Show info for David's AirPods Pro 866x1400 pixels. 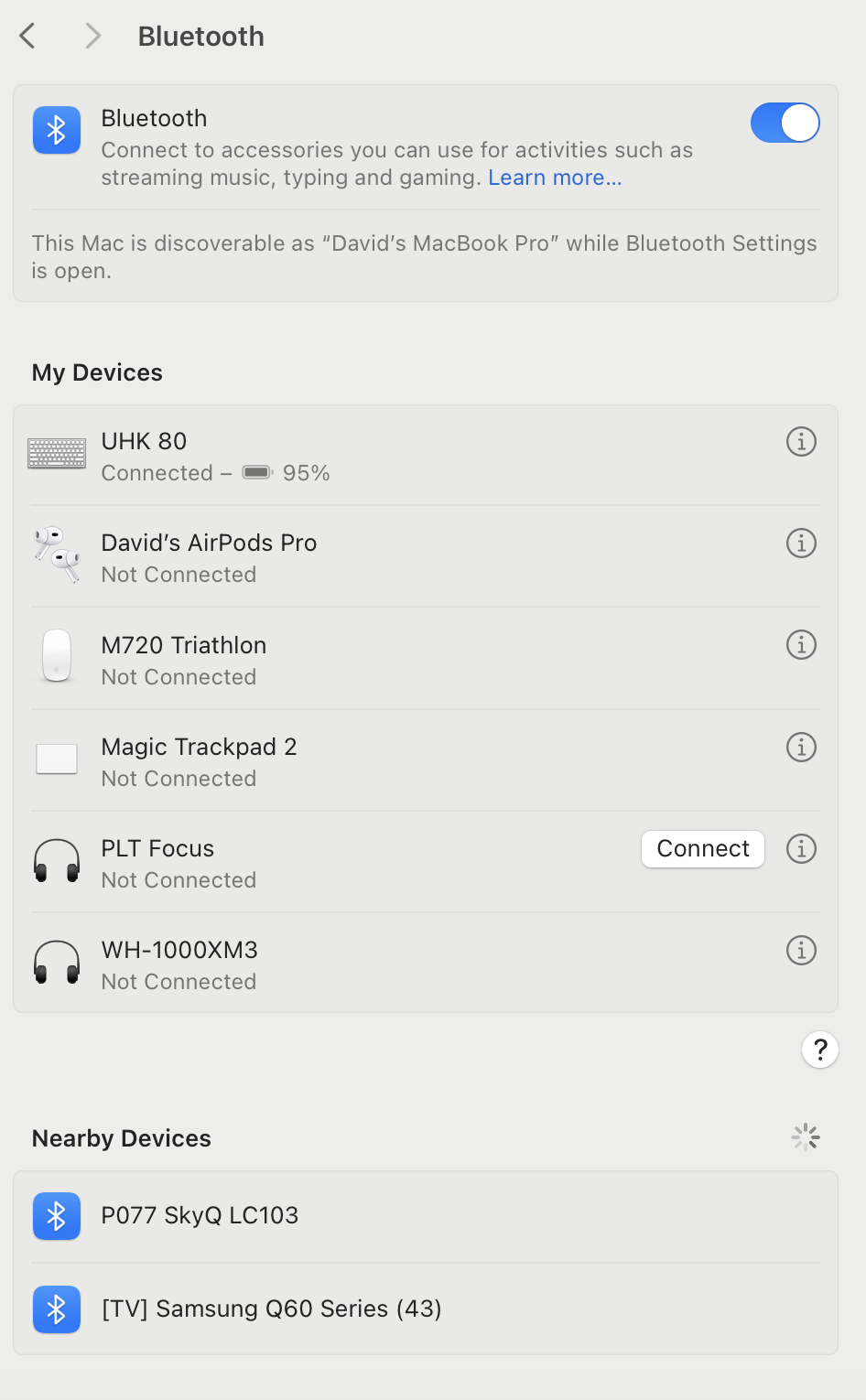click(x=801, y=544)
